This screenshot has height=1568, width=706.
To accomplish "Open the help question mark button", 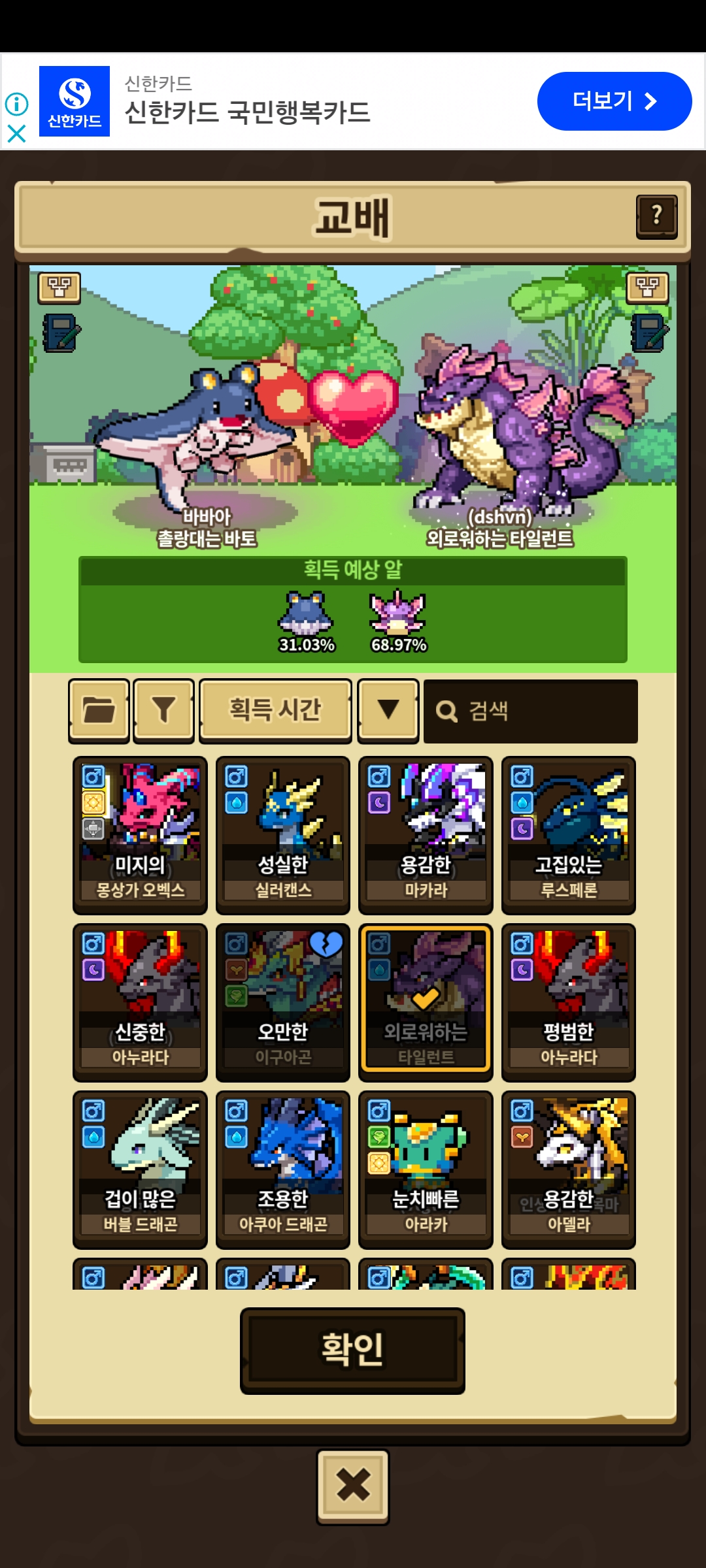I will coord(657,216).
